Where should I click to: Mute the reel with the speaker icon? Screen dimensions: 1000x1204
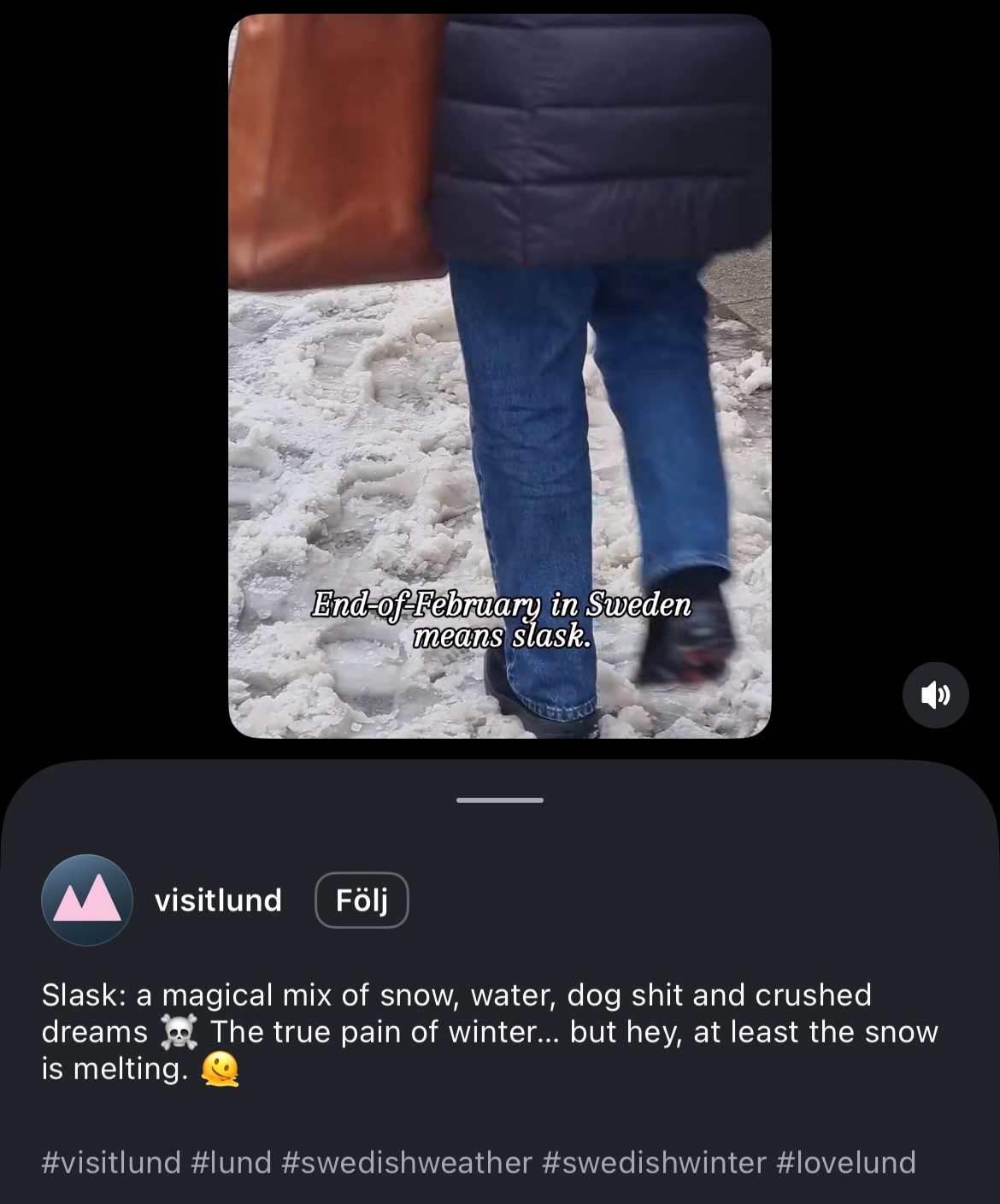(x=935, y=694)
